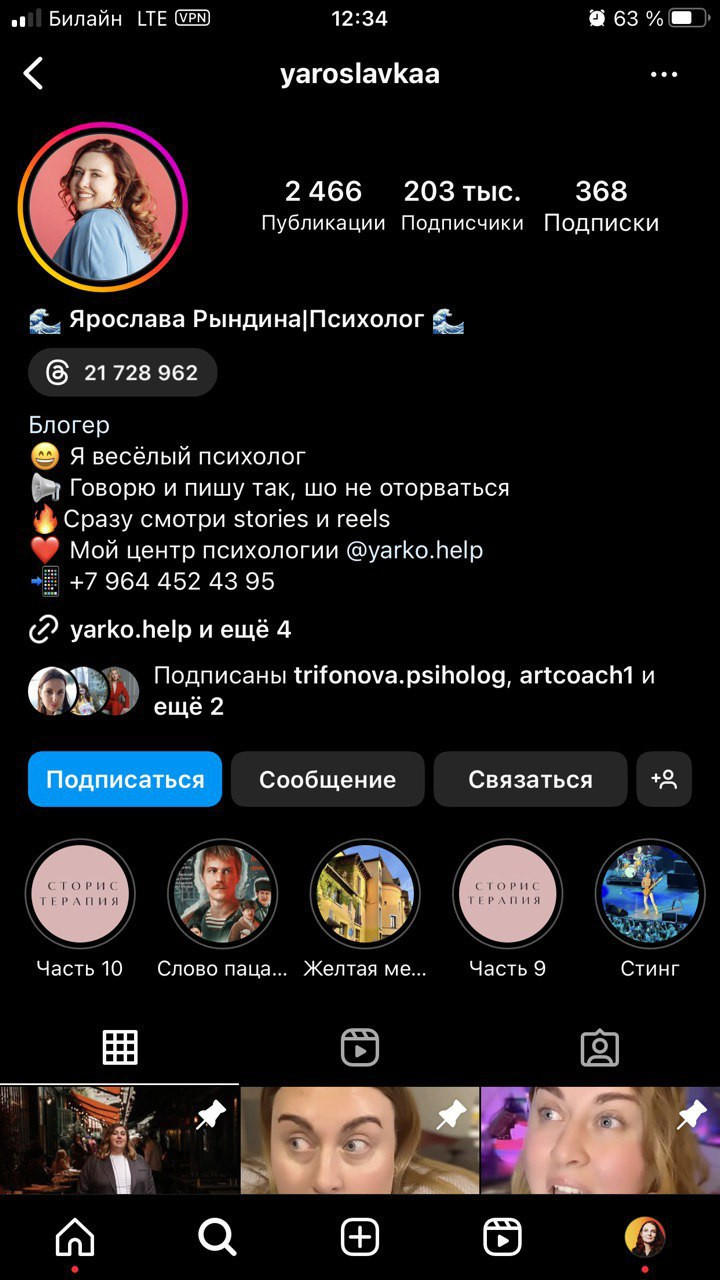
Task: Switch to the tagged photos tab
Action: pyautogui.click(x=600, y=1048)
